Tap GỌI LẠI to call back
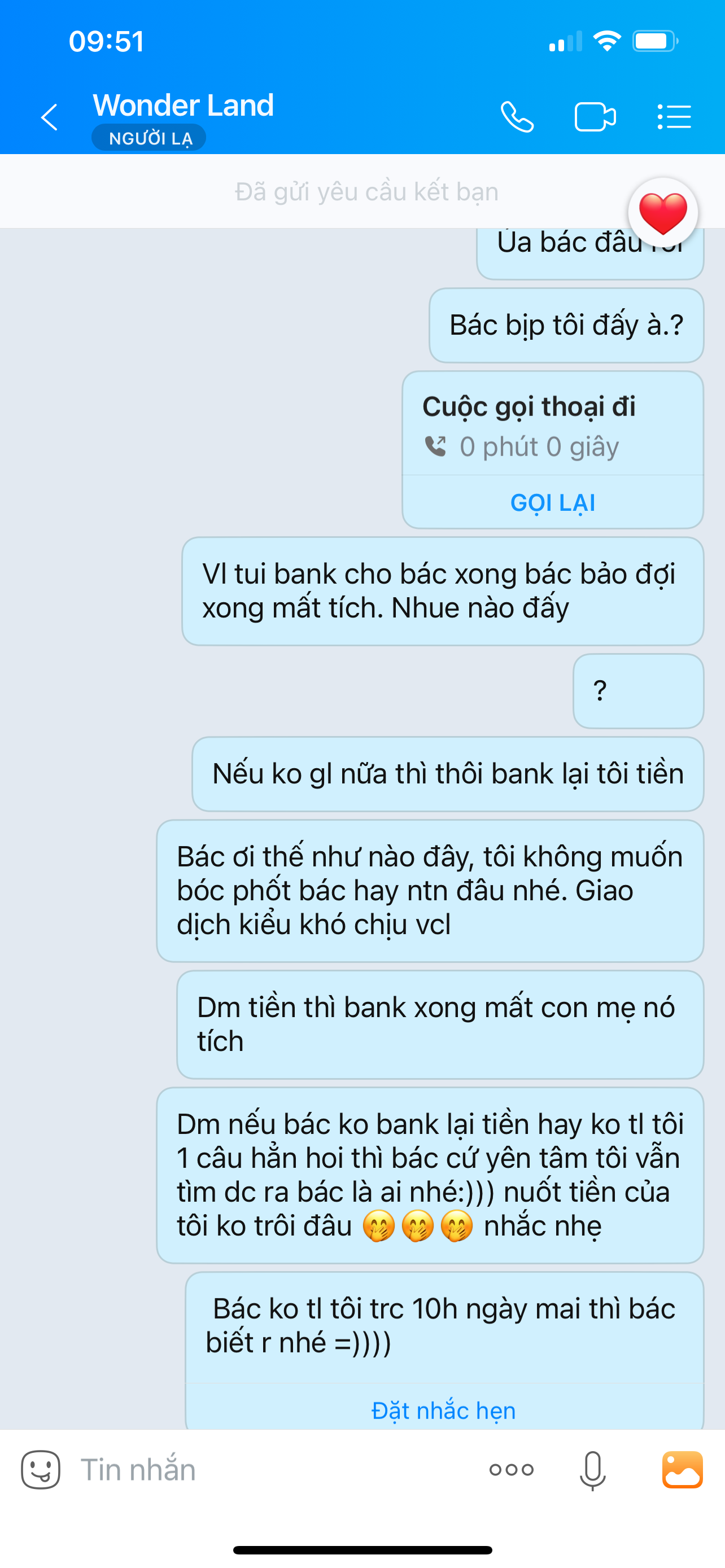This screenshot has width=725, height=1568. pos(552,502)
